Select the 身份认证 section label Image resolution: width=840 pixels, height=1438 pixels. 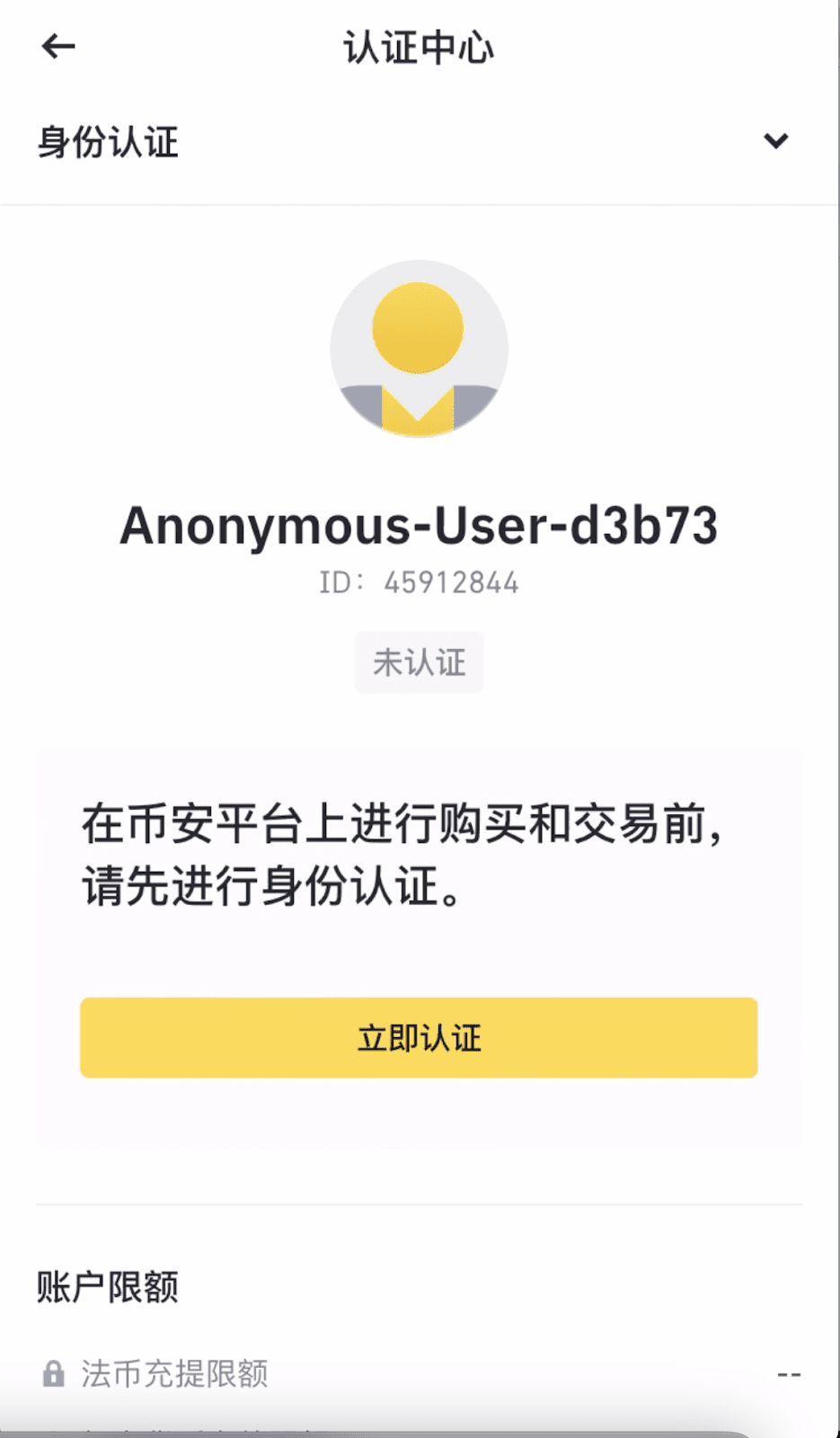click(x=108, y=141)
